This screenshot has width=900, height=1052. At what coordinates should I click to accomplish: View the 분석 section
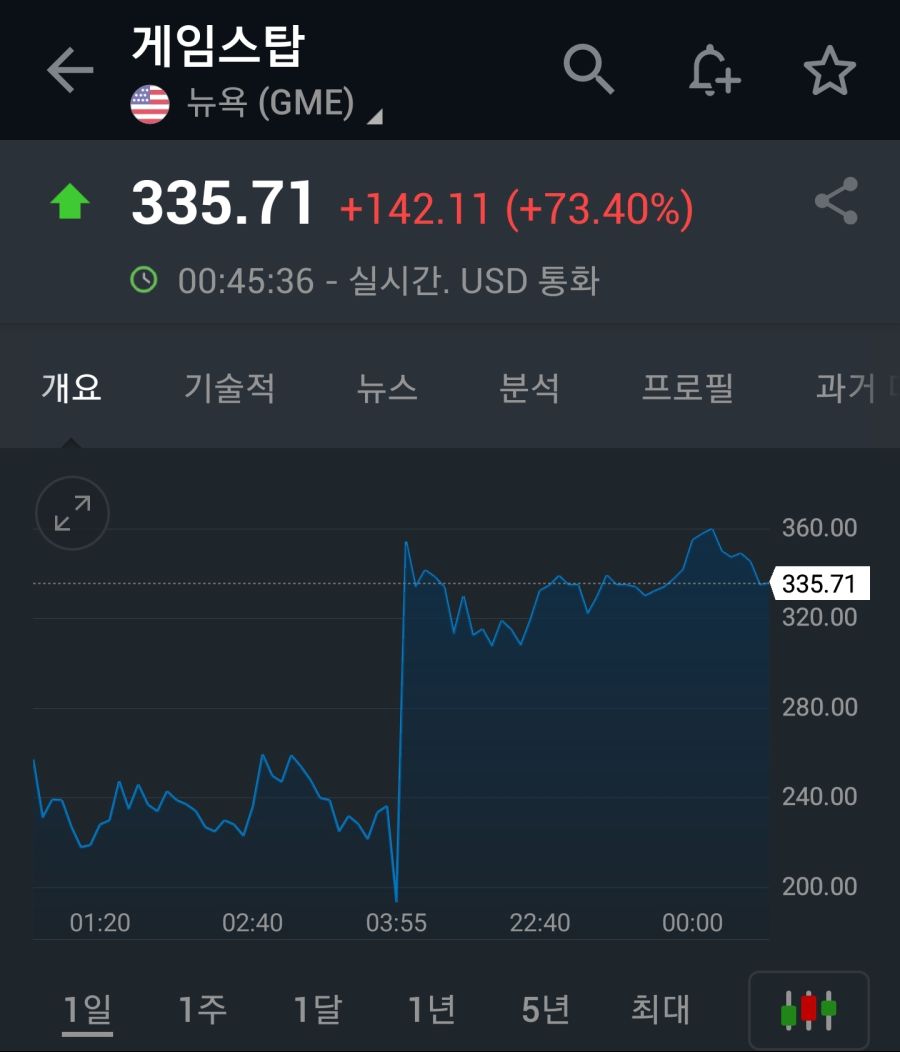point(528,388)
